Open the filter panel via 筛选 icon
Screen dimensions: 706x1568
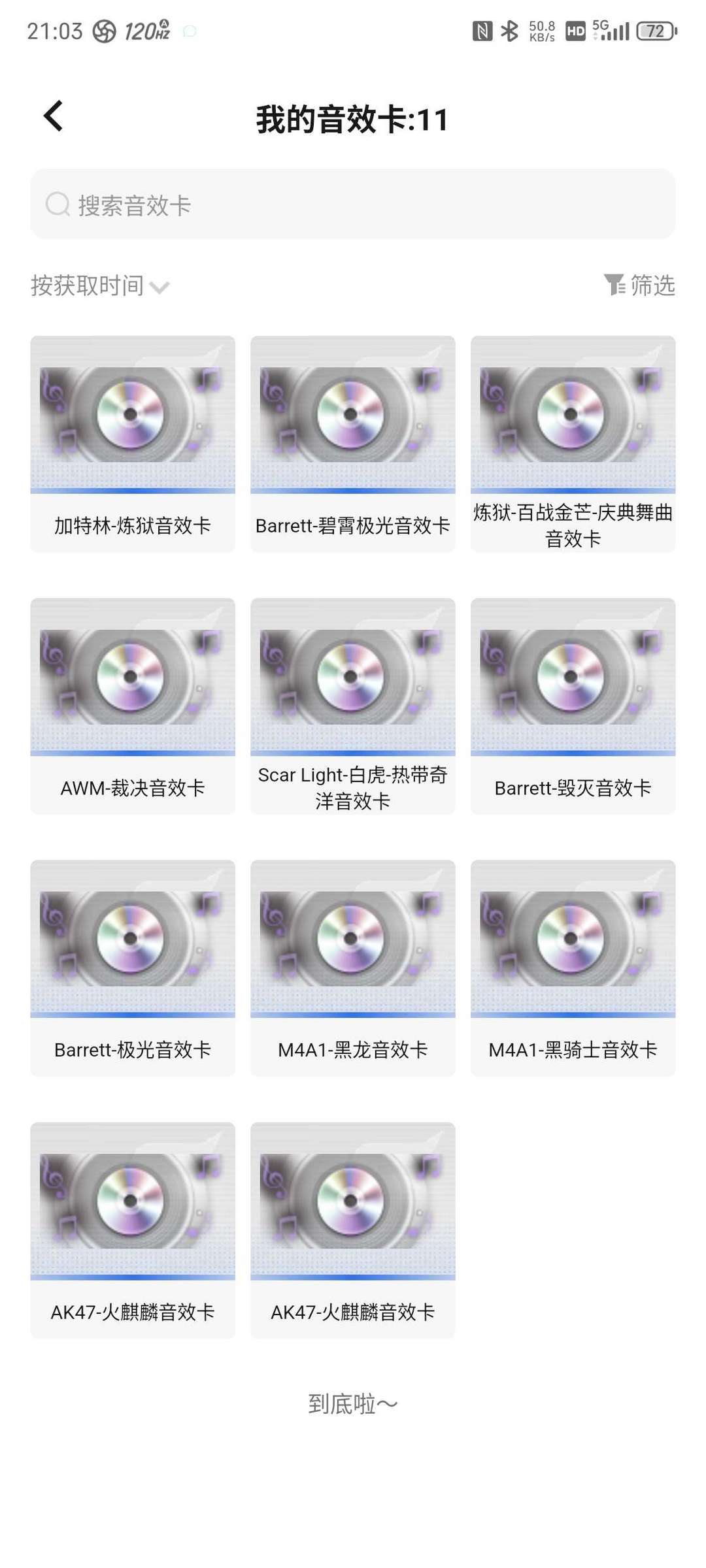[x=639, y=284]
